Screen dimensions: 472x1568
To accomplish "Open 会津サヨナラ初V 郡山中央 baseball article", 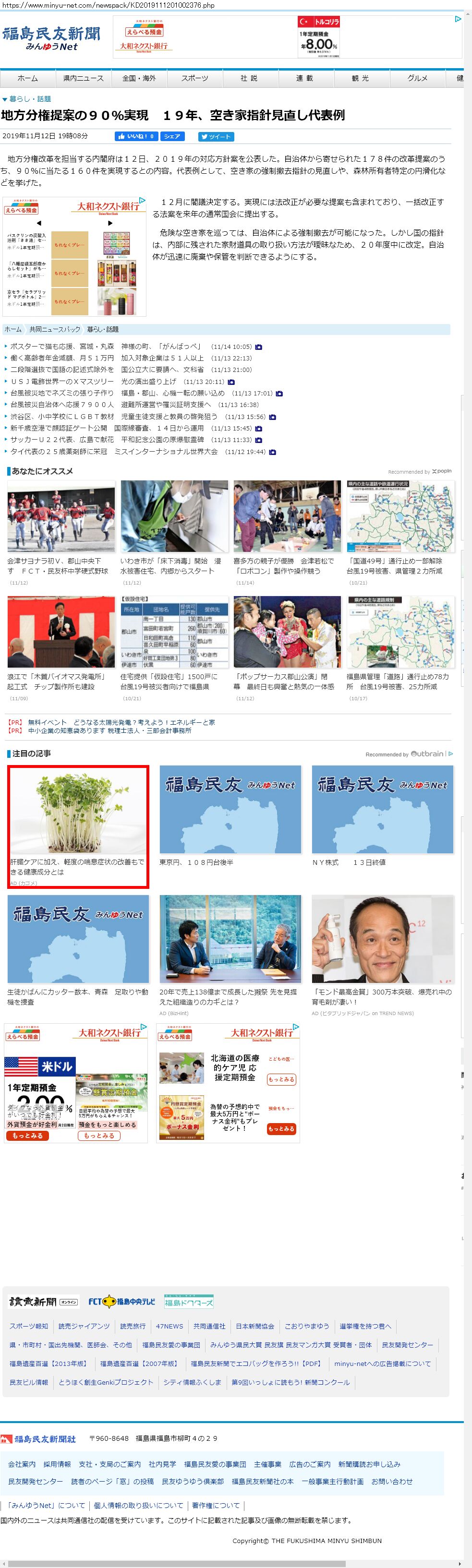I will point(58,565).
